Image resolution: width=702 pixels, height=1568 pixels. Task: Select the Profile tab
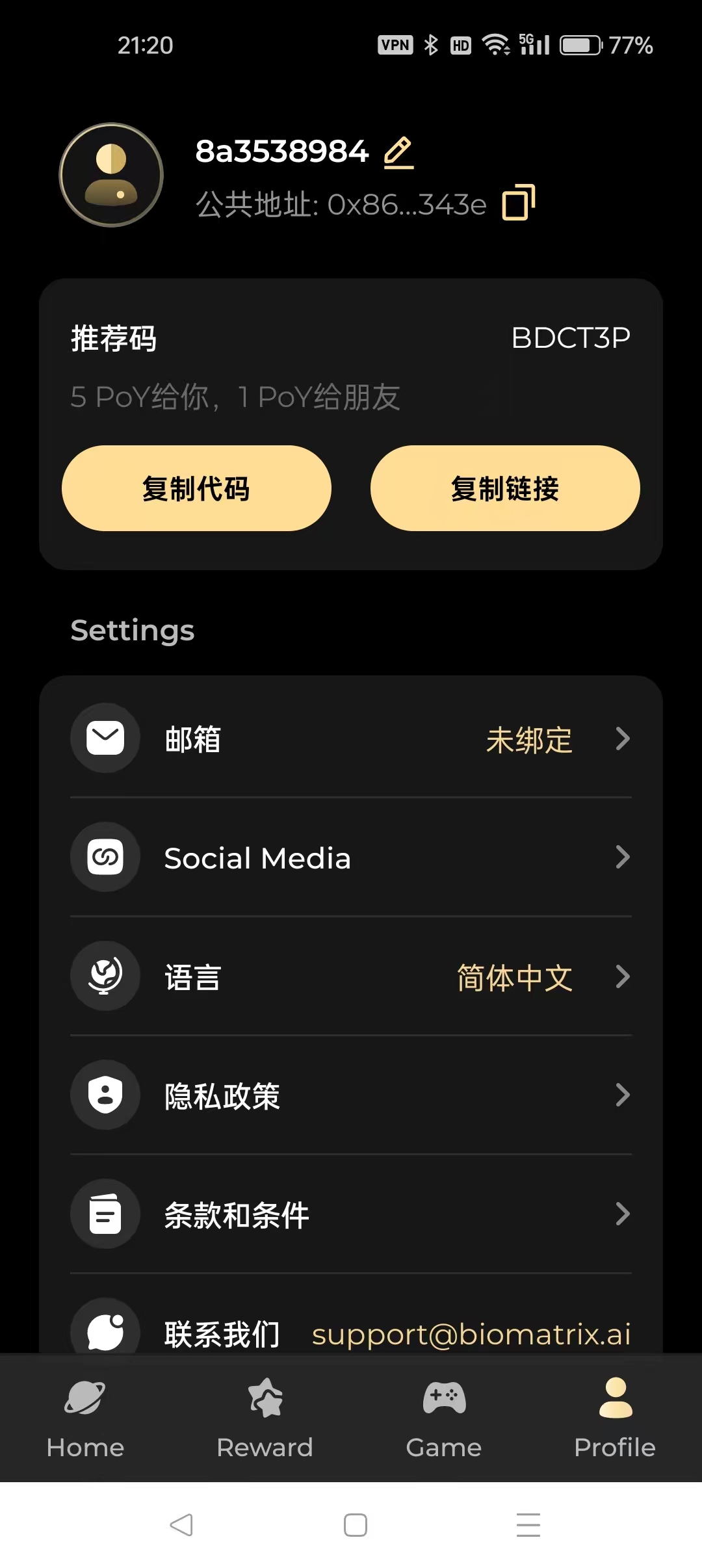[x=615, y=1418]
